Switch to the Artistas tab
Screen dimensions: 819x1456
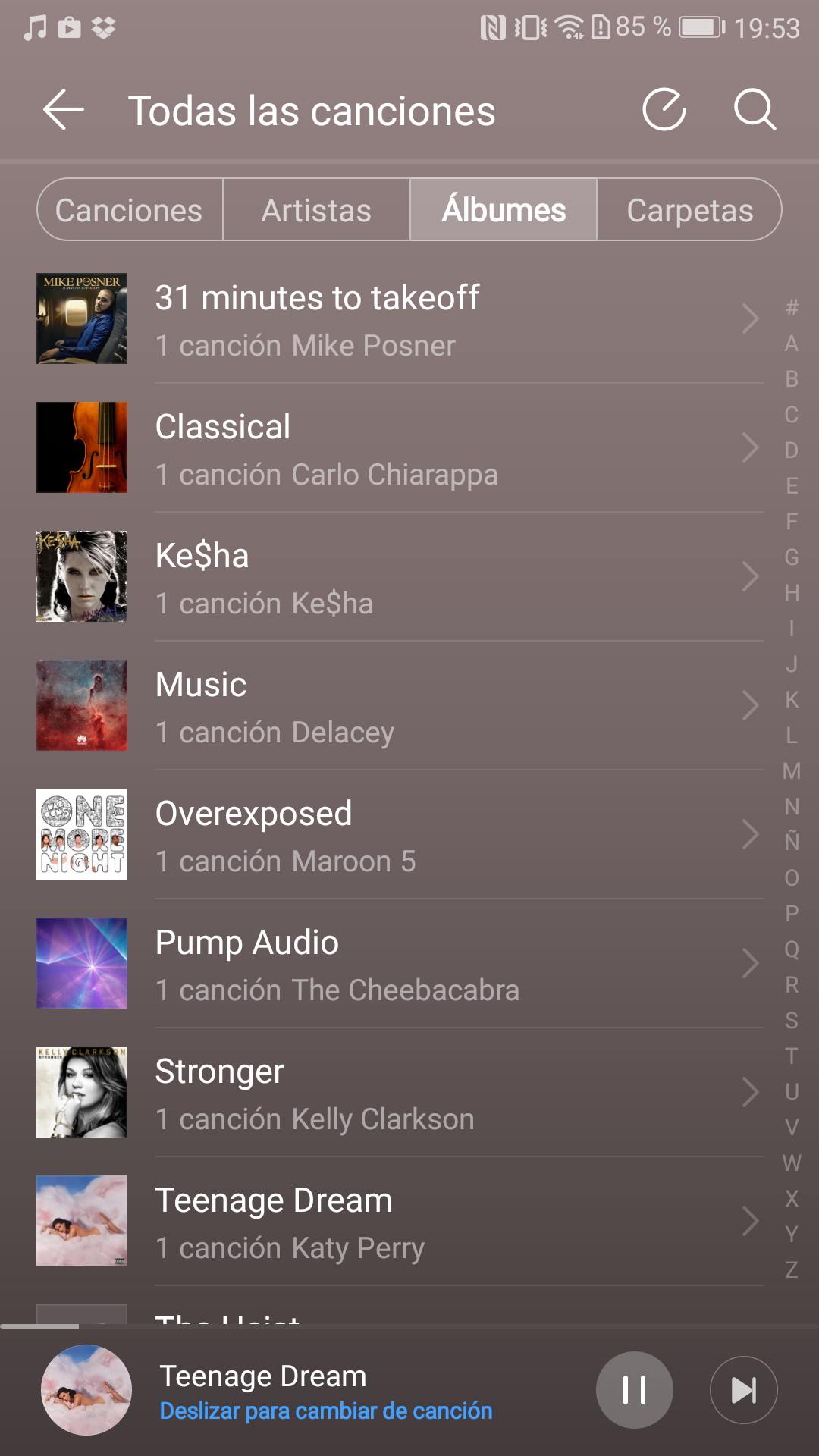tap(316, 210)
